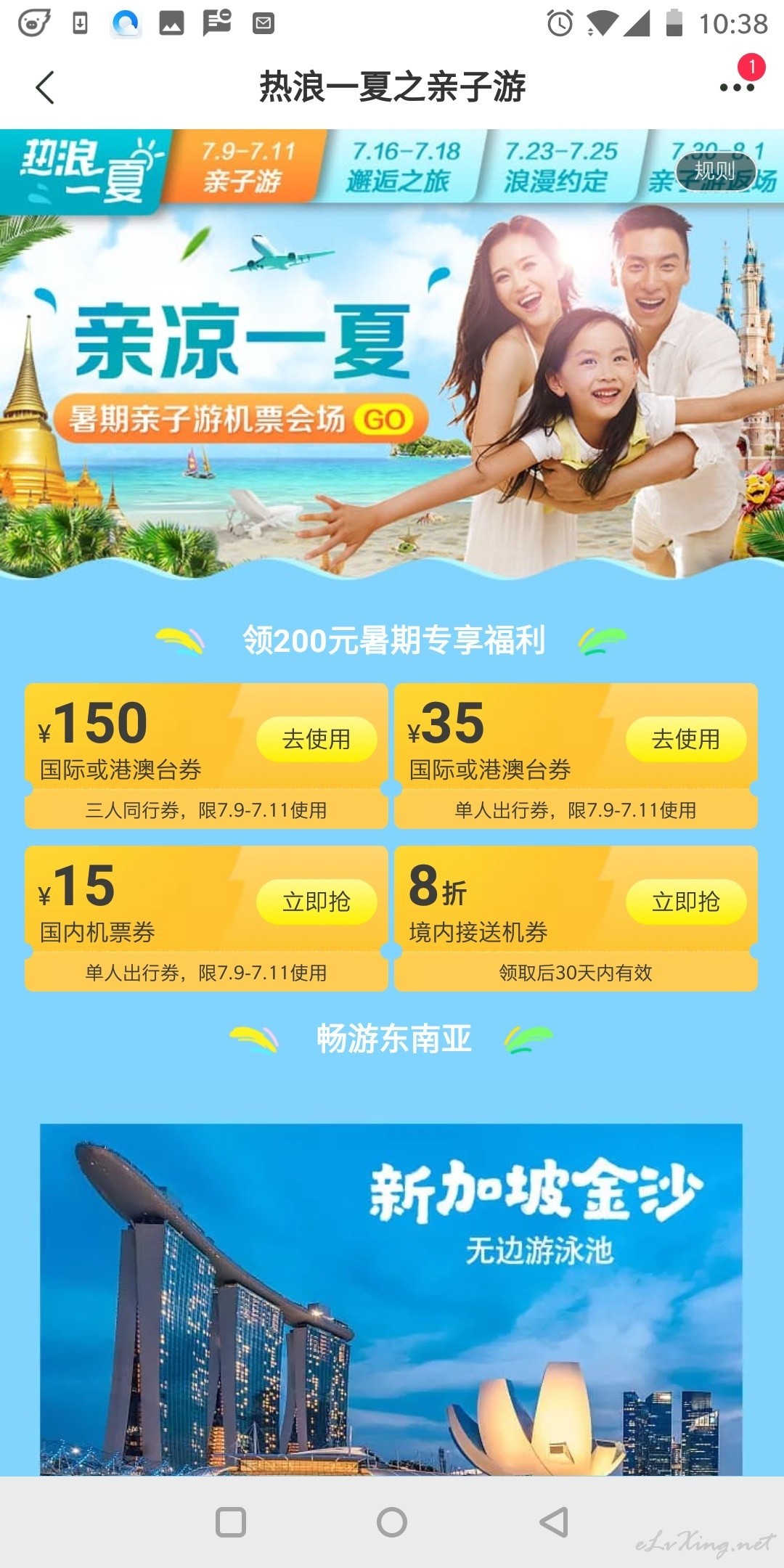Image resolution: width=784 pixels, height=1568 pixels.
Task: Open the 新加坡金沙 无边游泳池 card
Action: pyautogui.click(x=391, y=1299)
